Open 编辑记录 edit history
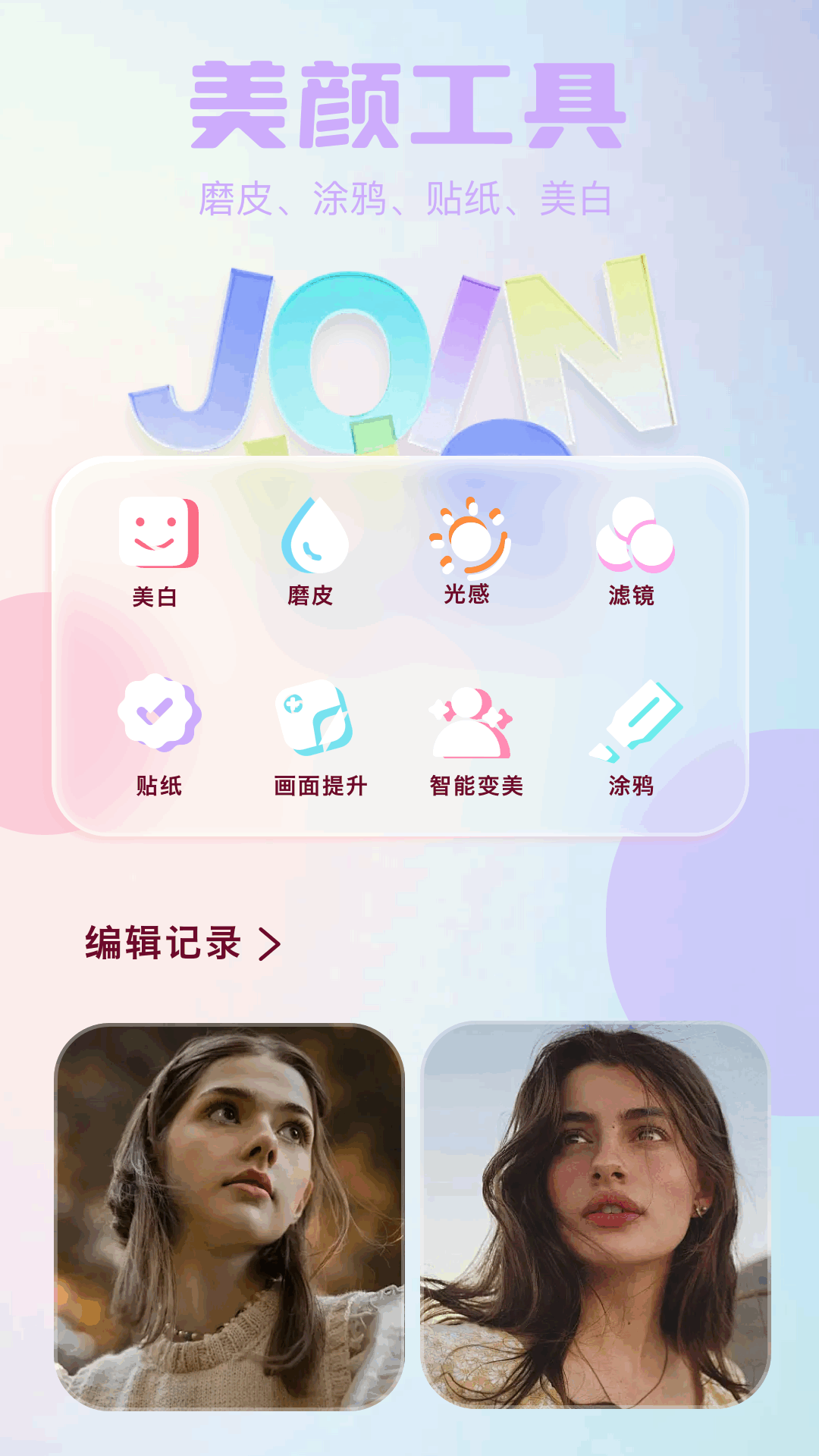This screenshot has height=1456, width=819. coord(183,943)
